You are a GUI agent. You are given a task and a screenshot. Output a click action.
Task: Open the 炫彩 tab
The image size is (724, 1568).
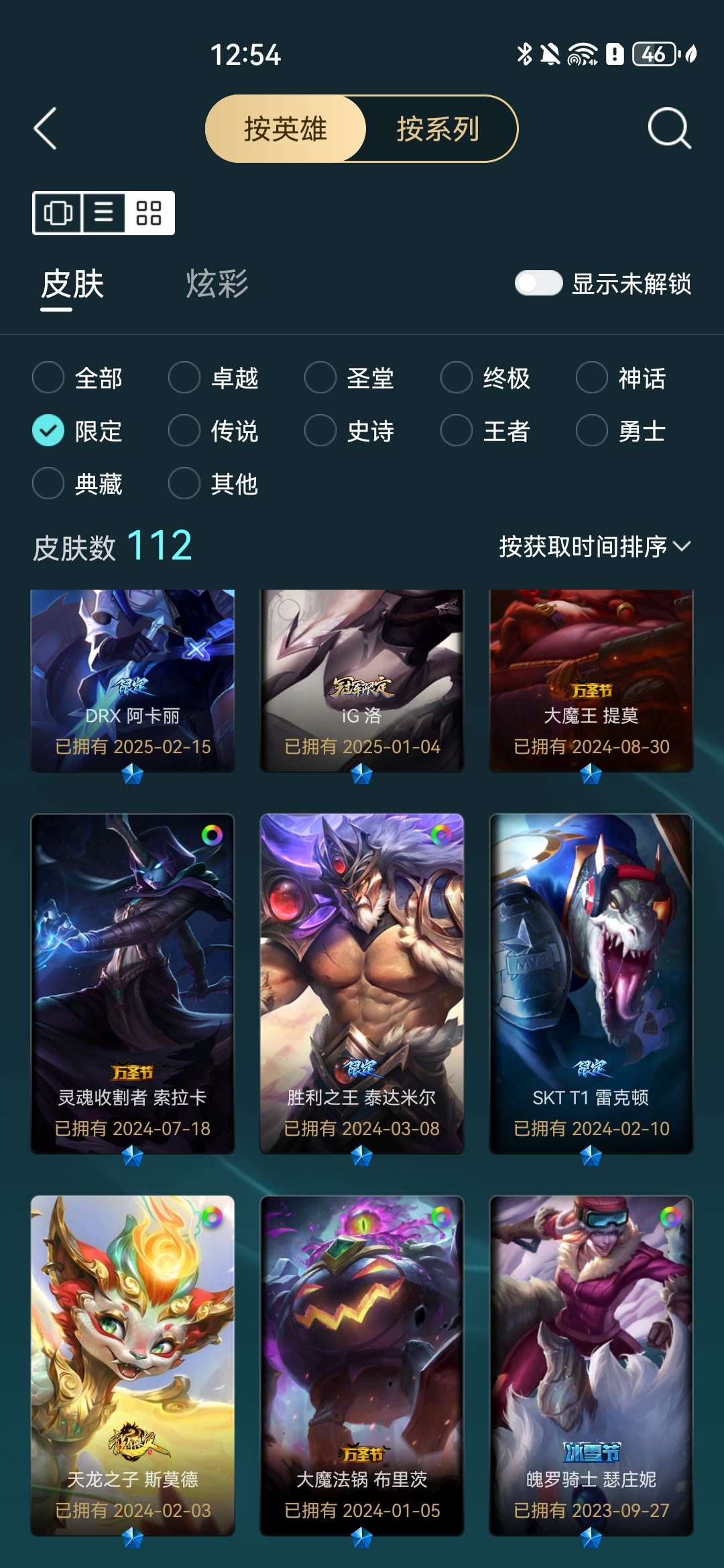tap(217, 284)
